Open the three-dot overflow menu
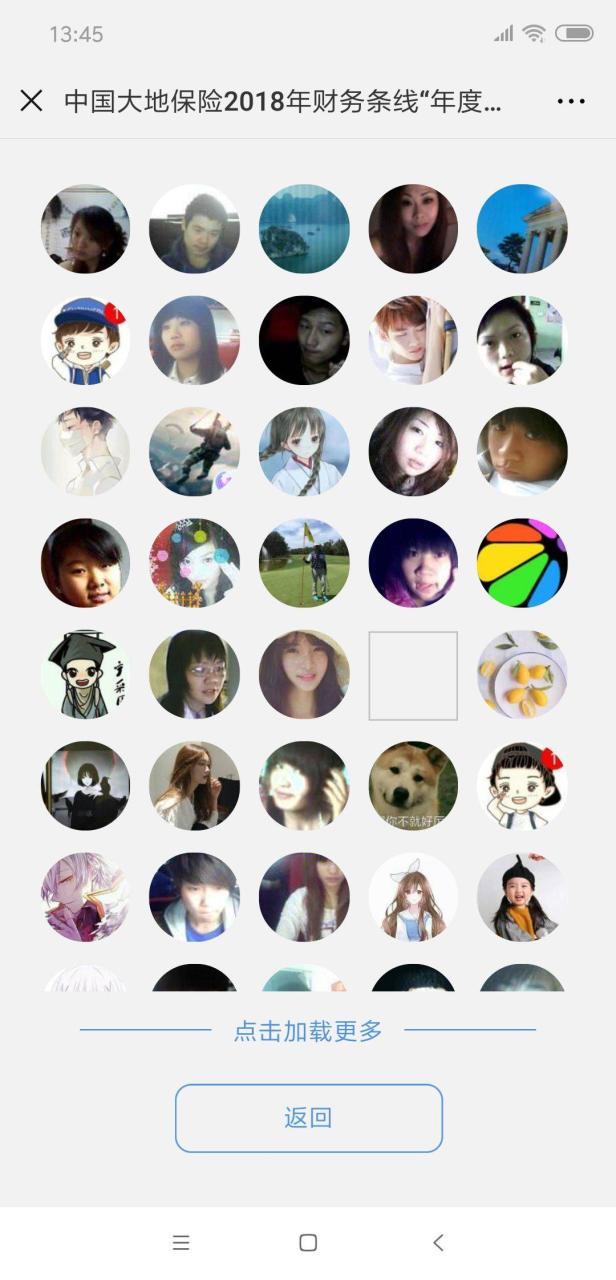 tap(571, 101)
